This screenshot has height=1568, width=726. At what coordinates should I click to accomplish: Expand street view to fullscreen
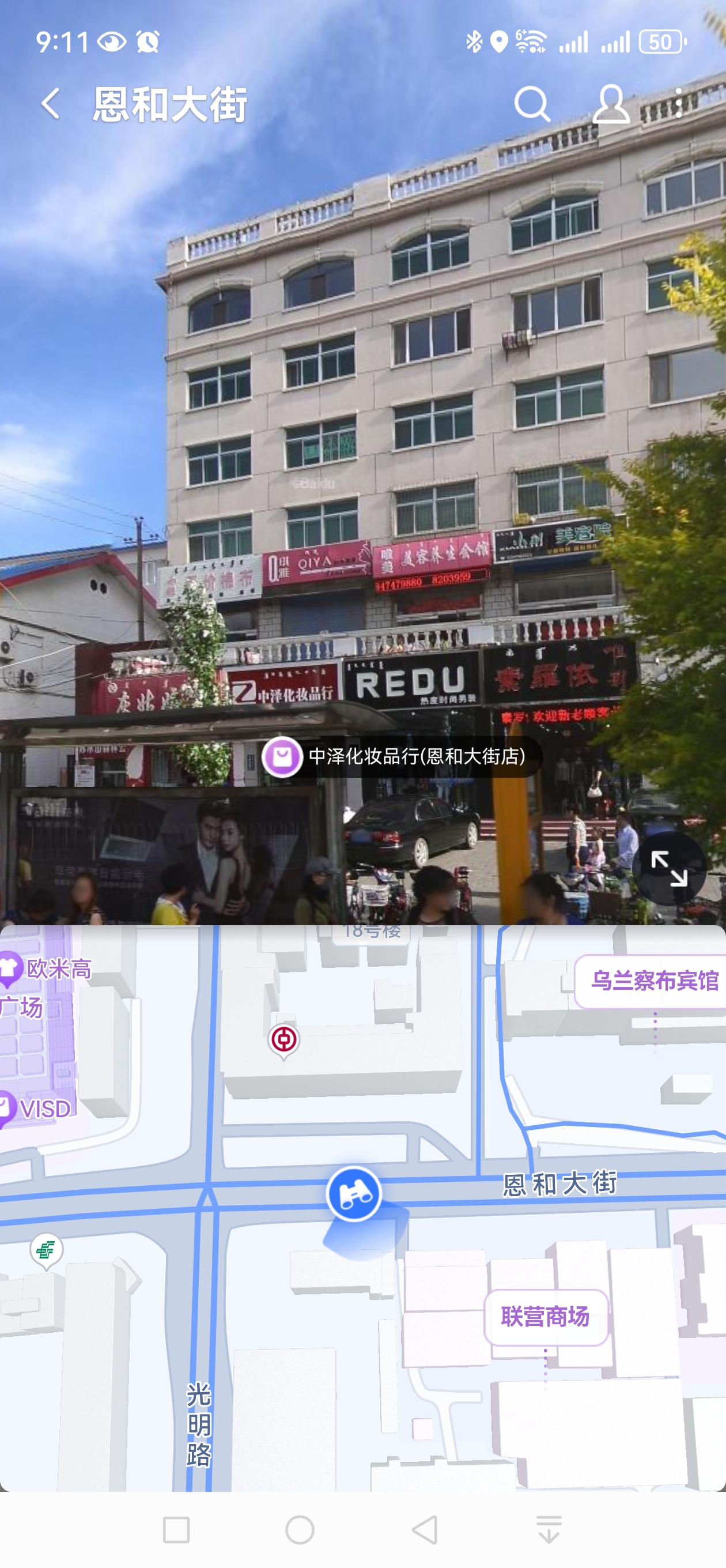click(668, 868)
